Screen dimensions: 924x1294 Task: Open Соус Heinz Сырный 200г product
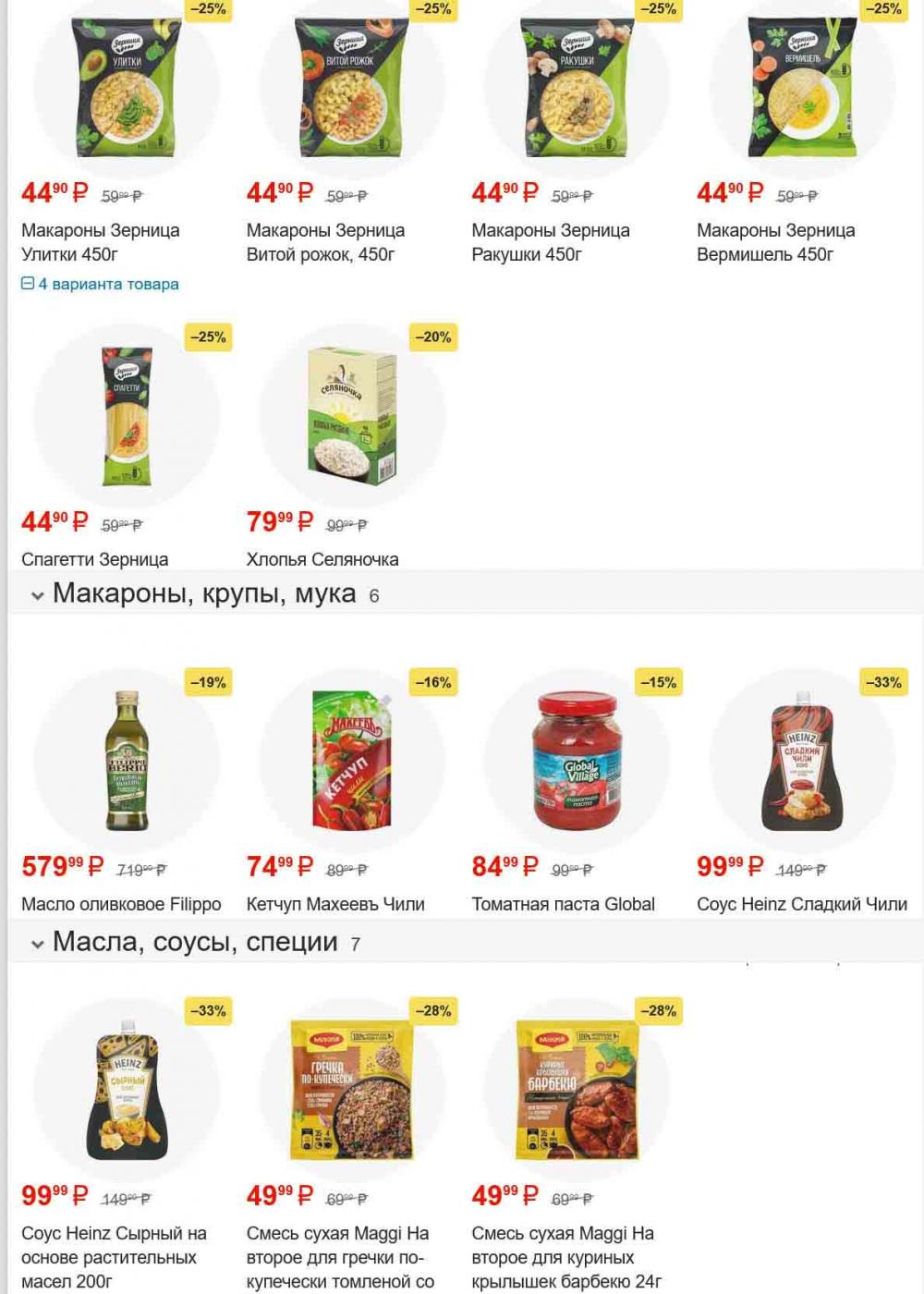coord(114,1256)
